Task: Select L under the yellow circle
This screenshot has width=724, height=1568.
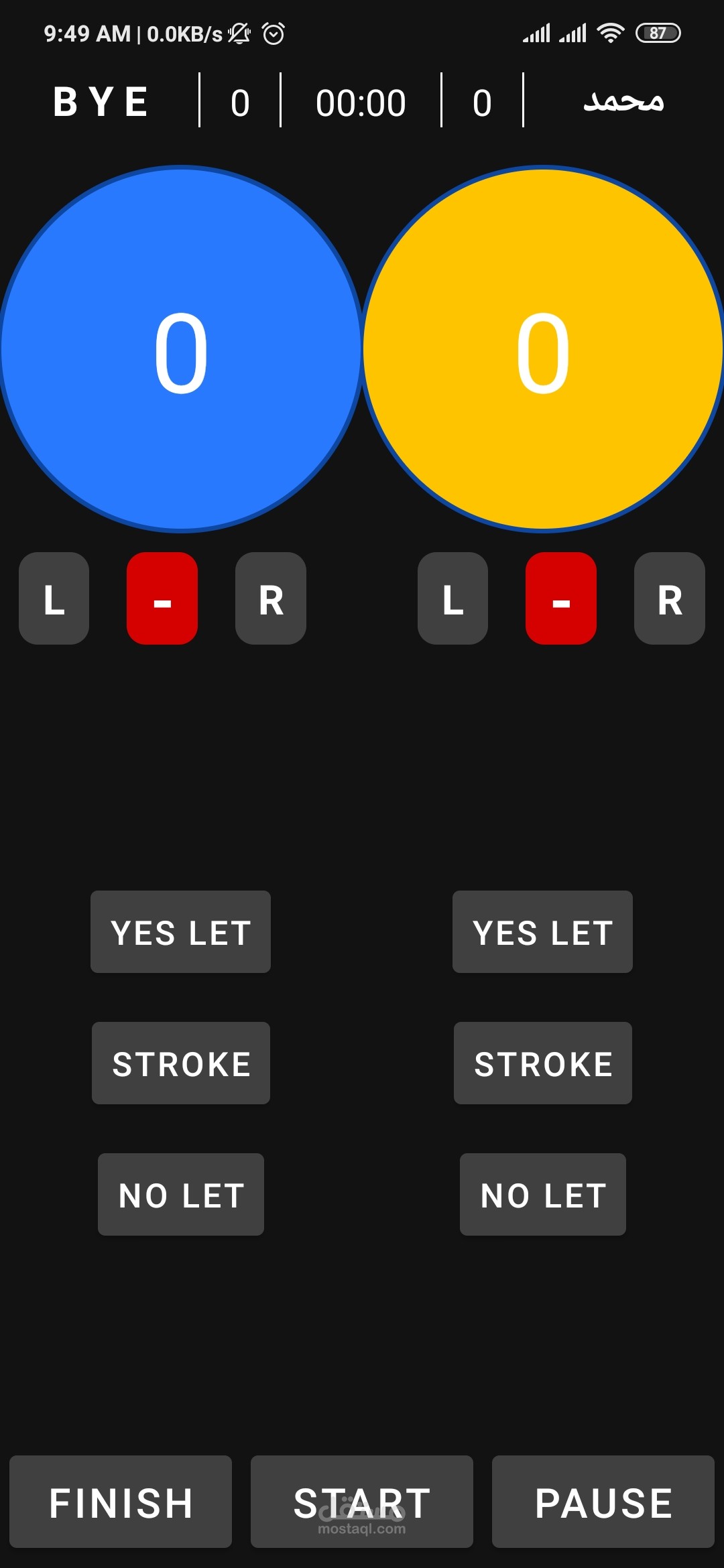Action: [453, 598]
